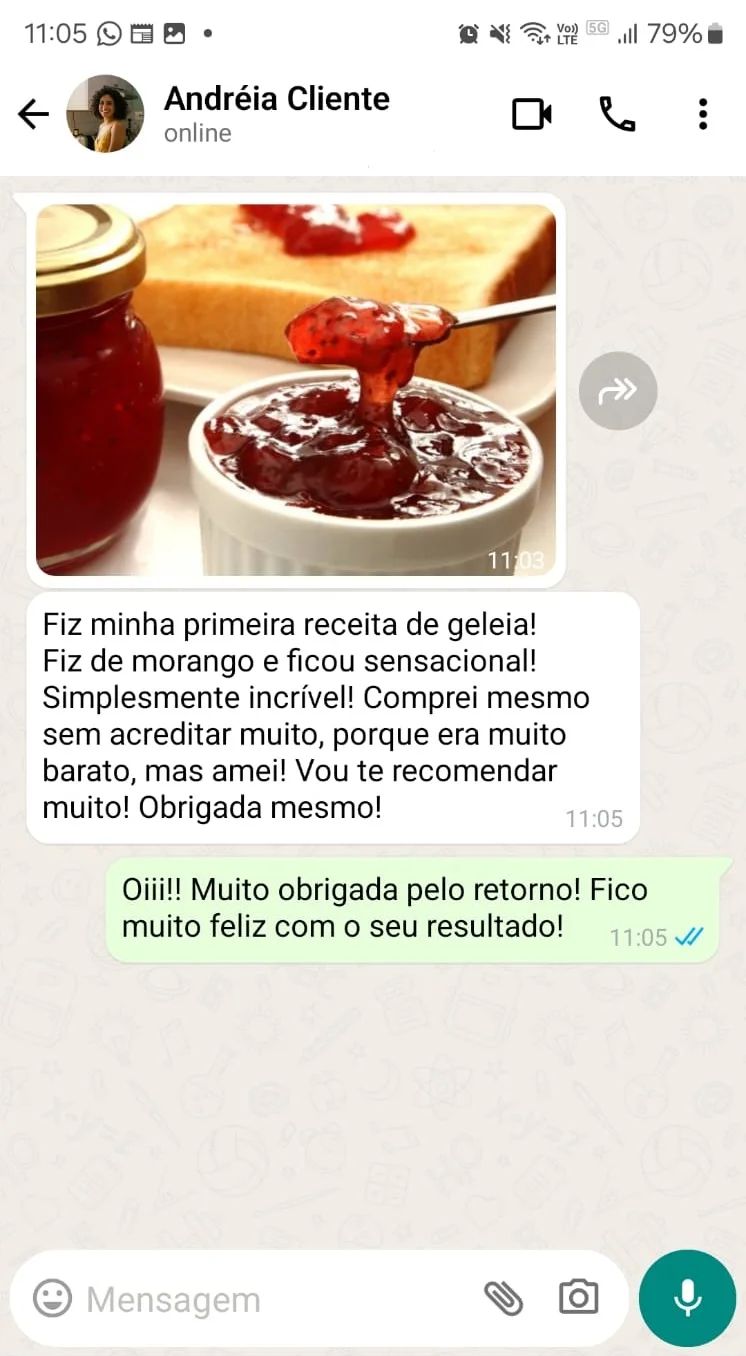The height and width of the screenshot is (1356, 746).
Task: Go back to the chat list
Action: (33, 115)
